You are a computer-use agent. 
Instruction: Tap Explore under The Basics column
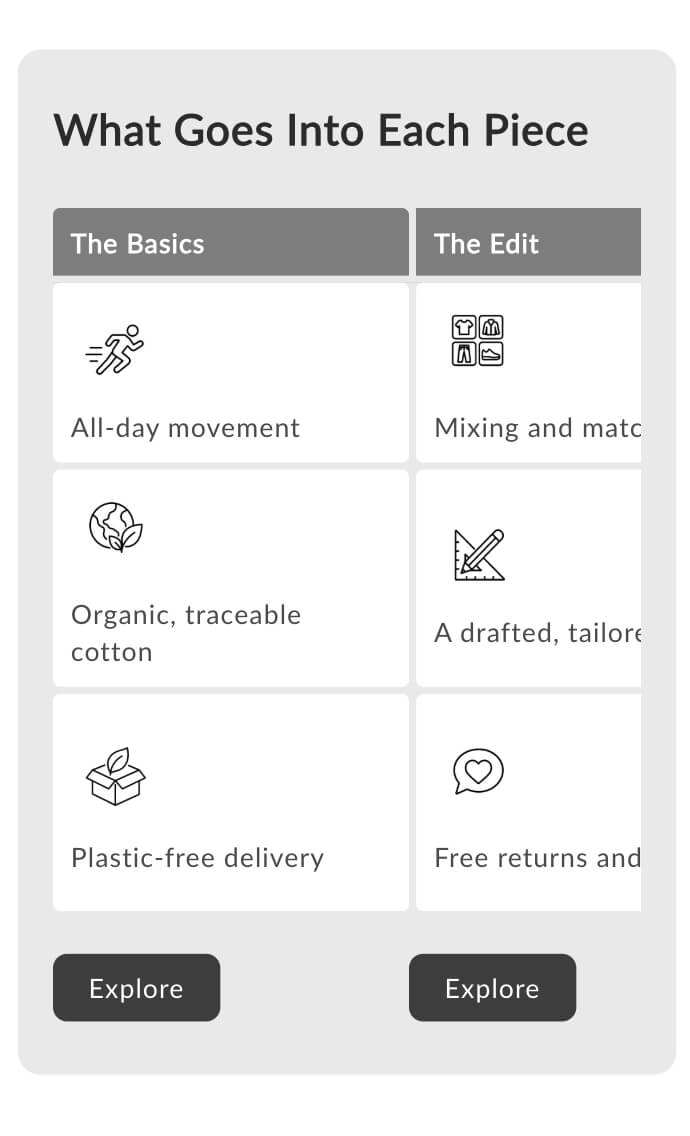(x=136, y=987)
